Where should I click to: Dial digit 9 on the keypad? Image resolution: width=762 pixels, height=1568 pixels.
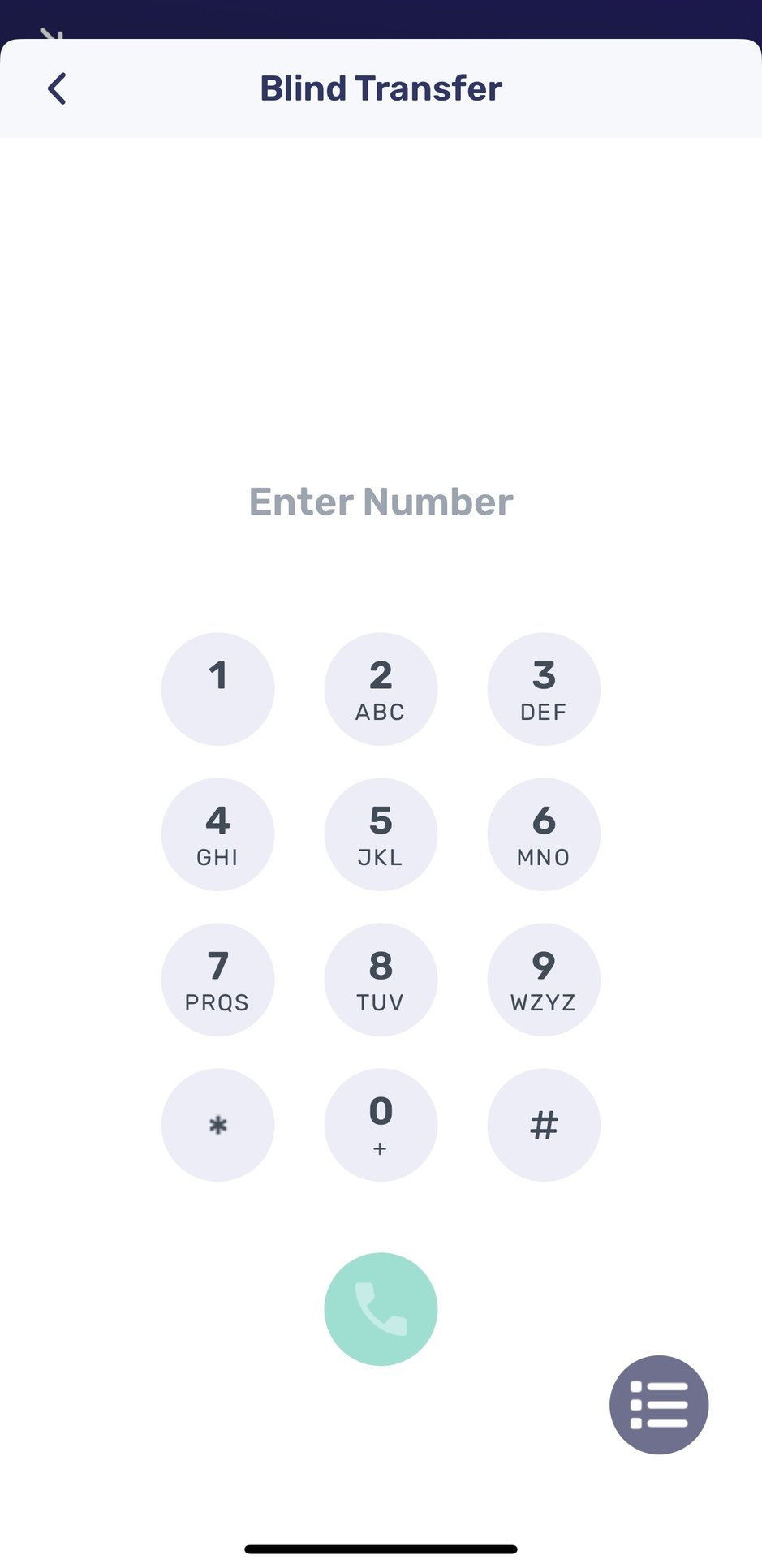[544, 980]
